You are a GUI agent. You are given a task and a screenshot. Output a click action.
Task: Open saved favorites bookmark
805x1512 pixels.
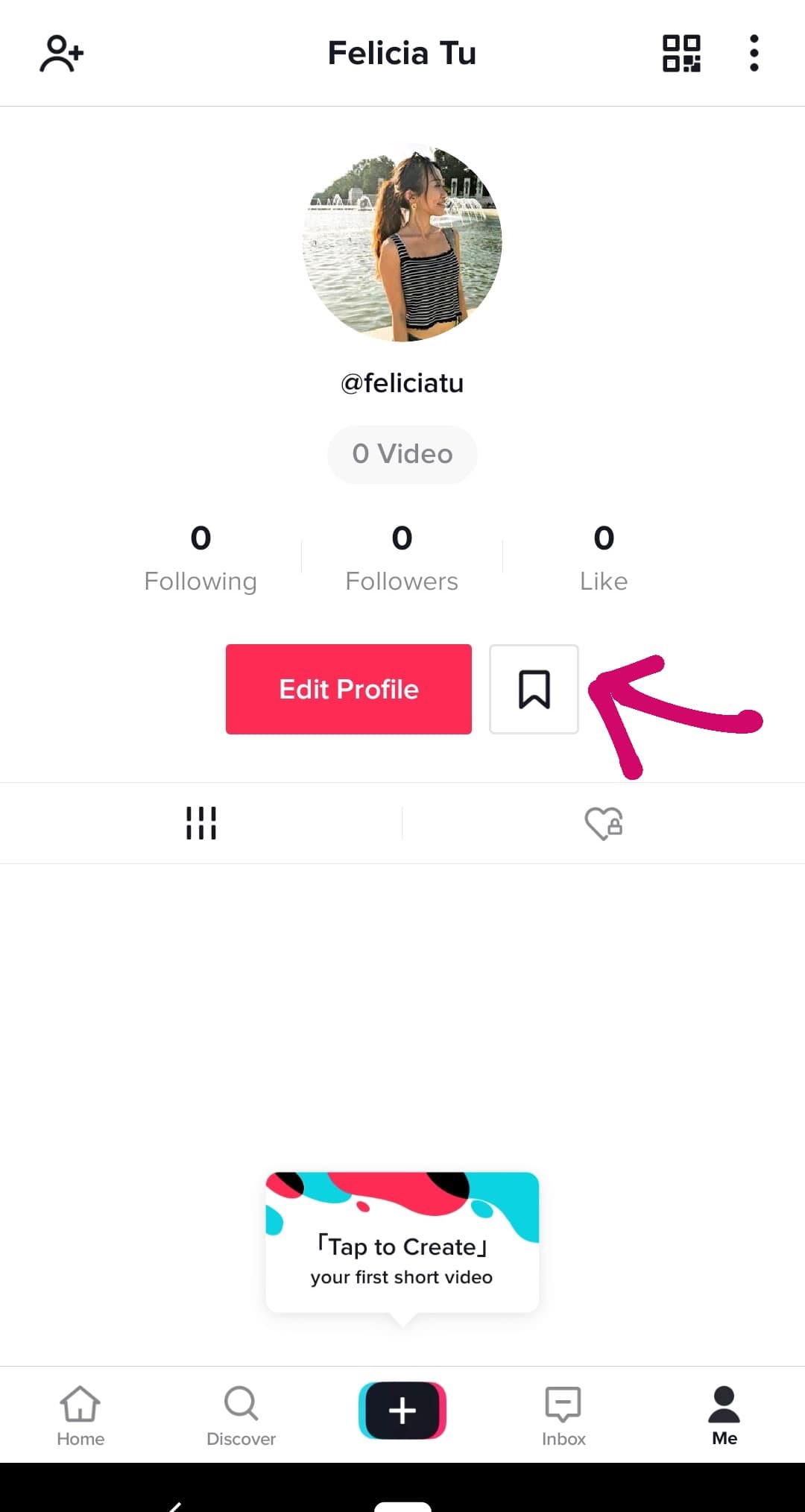[534, 689]
